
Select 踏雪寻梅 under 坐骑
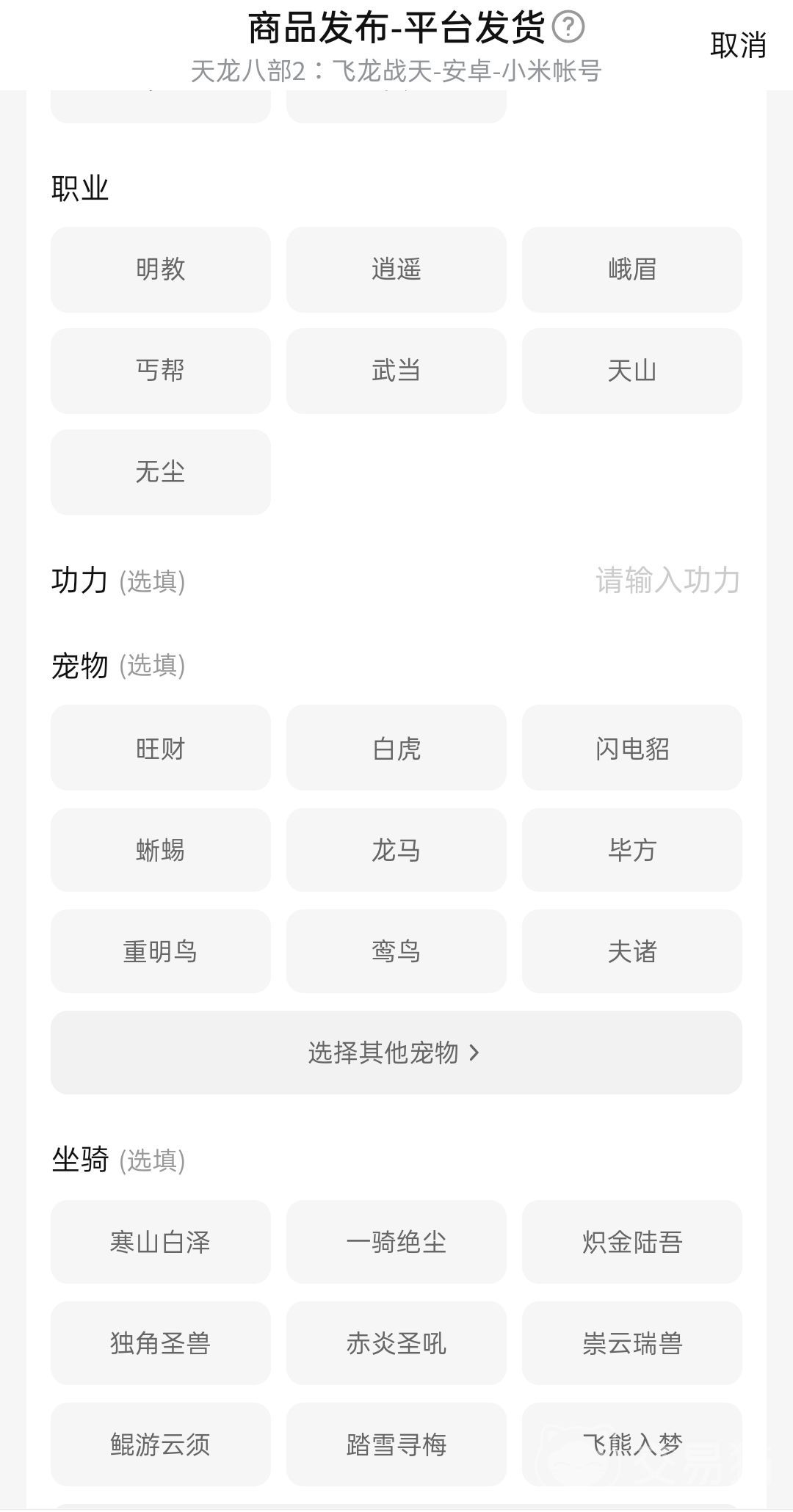click(396, 1444)
